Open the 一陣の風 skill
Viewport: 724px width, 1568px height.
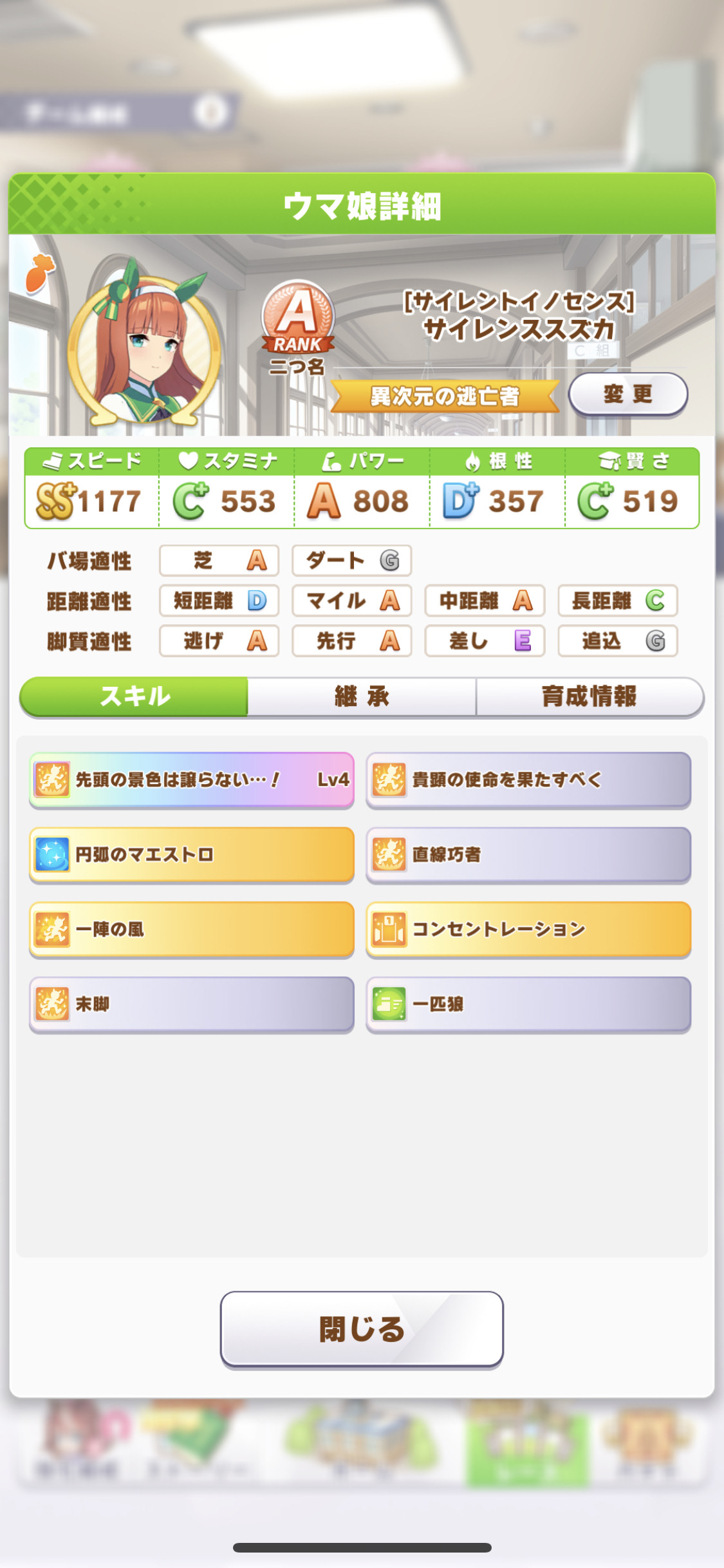[192, 929]
